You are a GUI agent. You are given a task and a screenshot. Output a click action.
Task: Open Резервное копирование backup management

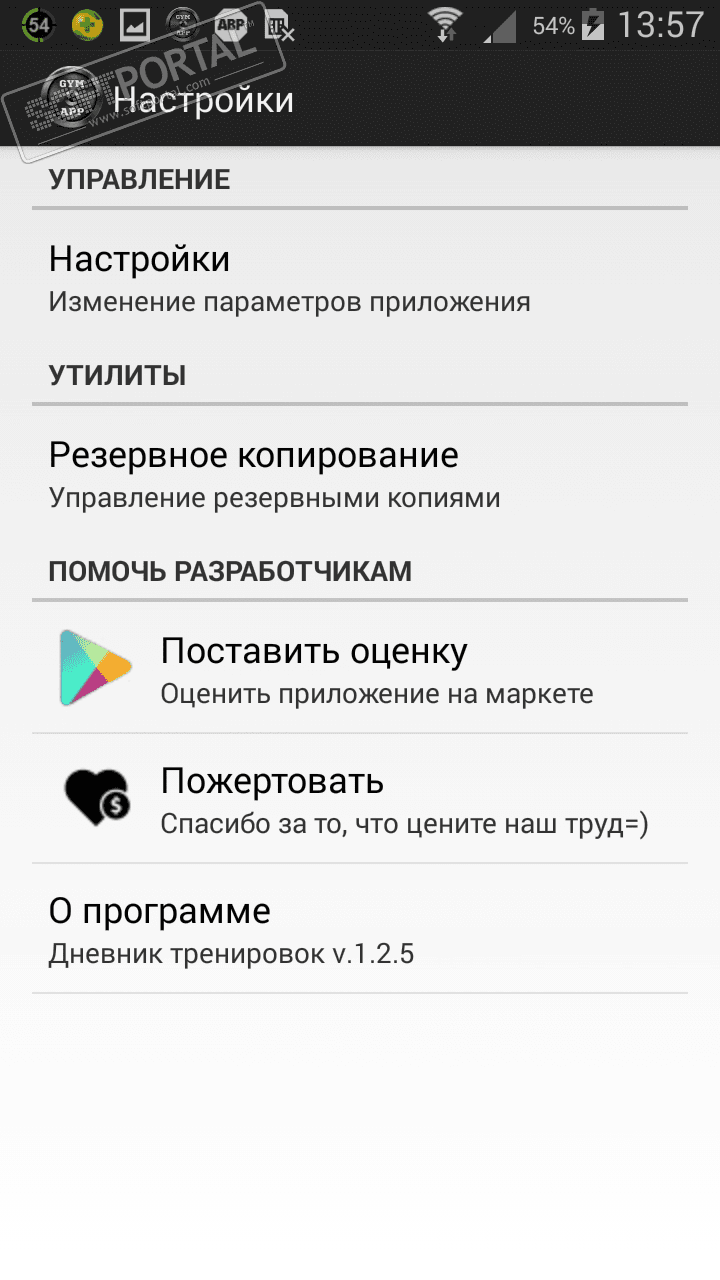click(360, 474)
